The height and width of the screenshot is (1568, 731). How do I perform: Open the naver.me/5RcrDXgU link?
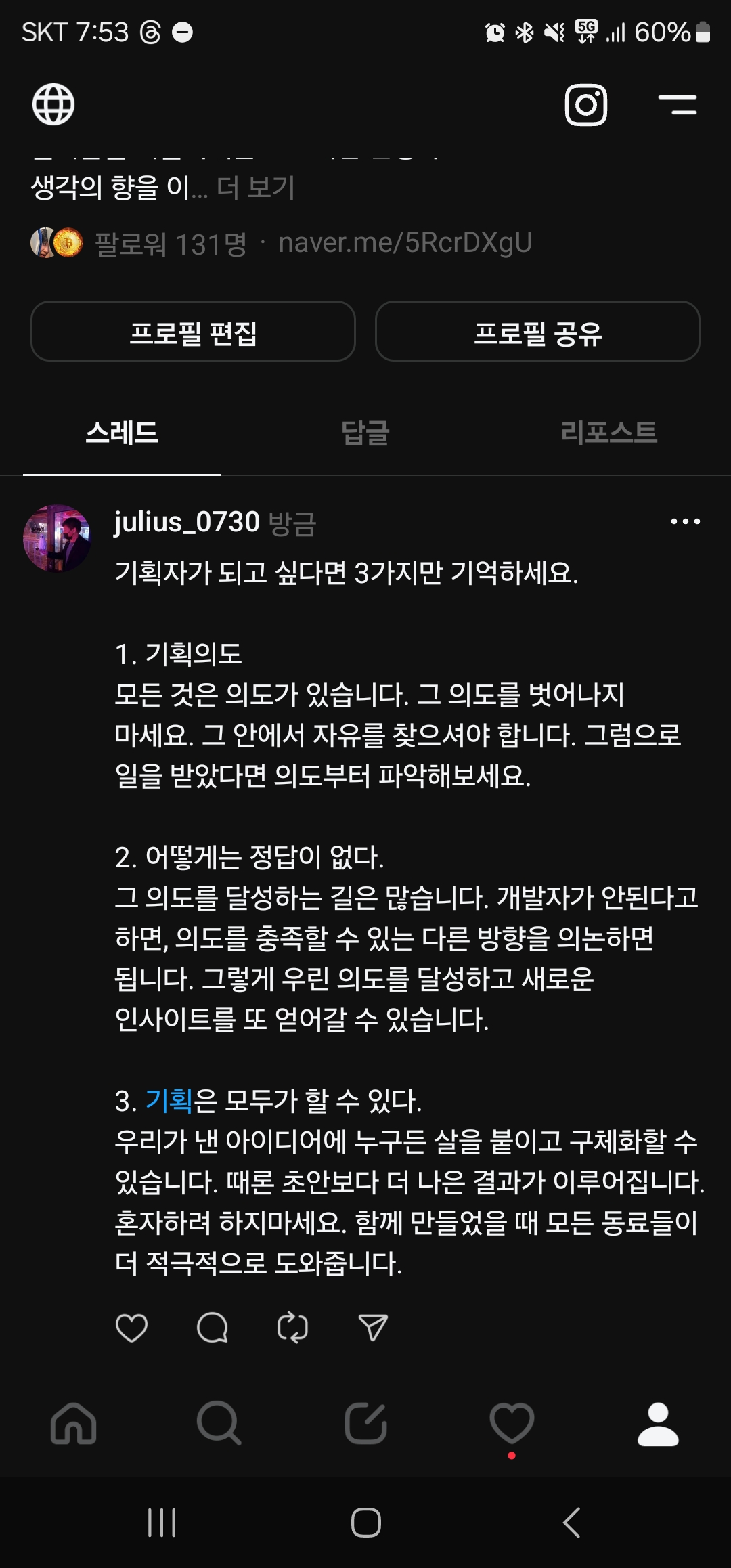[405, 242]
